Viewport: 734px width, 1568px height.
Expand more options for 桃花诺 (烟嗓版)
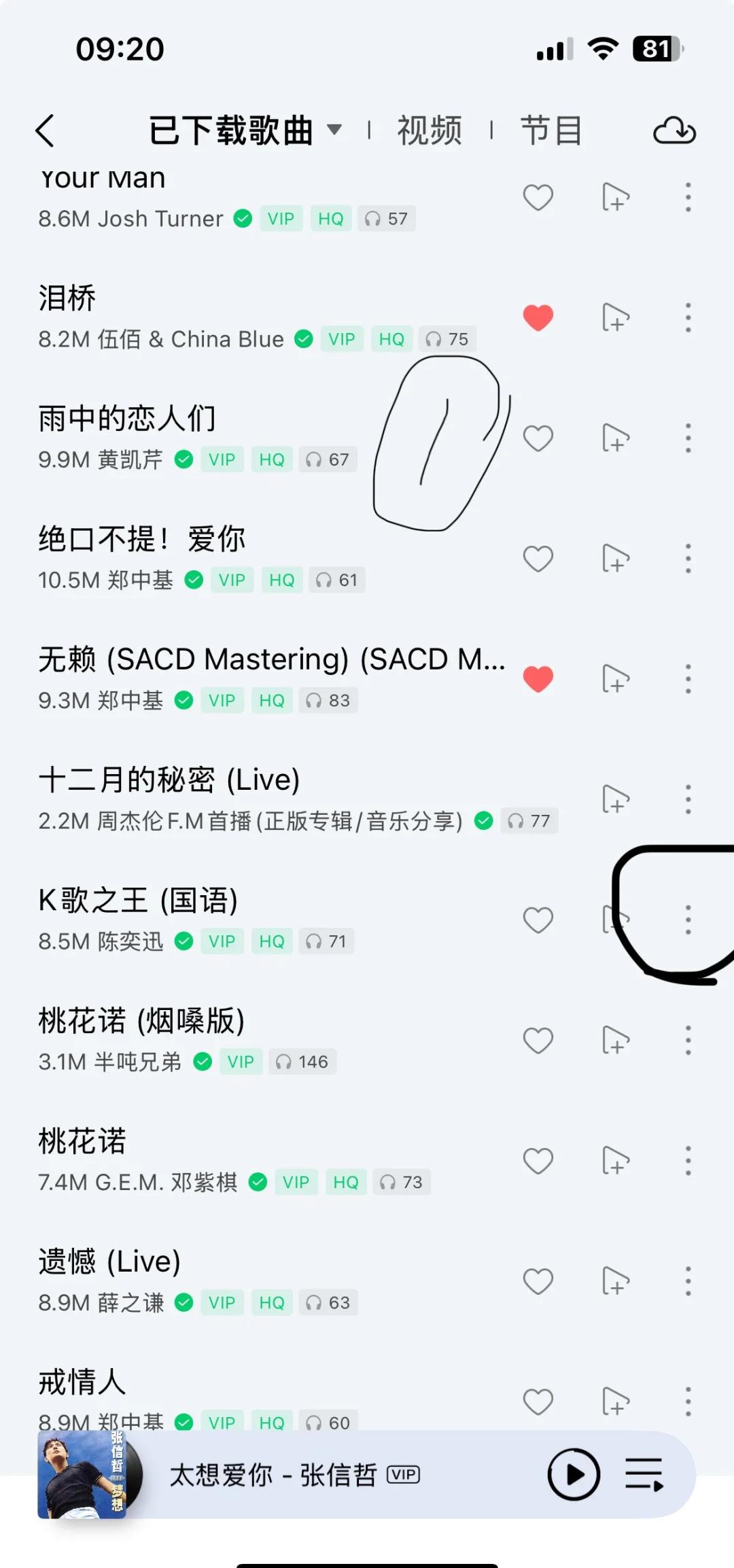(688, 1040)
